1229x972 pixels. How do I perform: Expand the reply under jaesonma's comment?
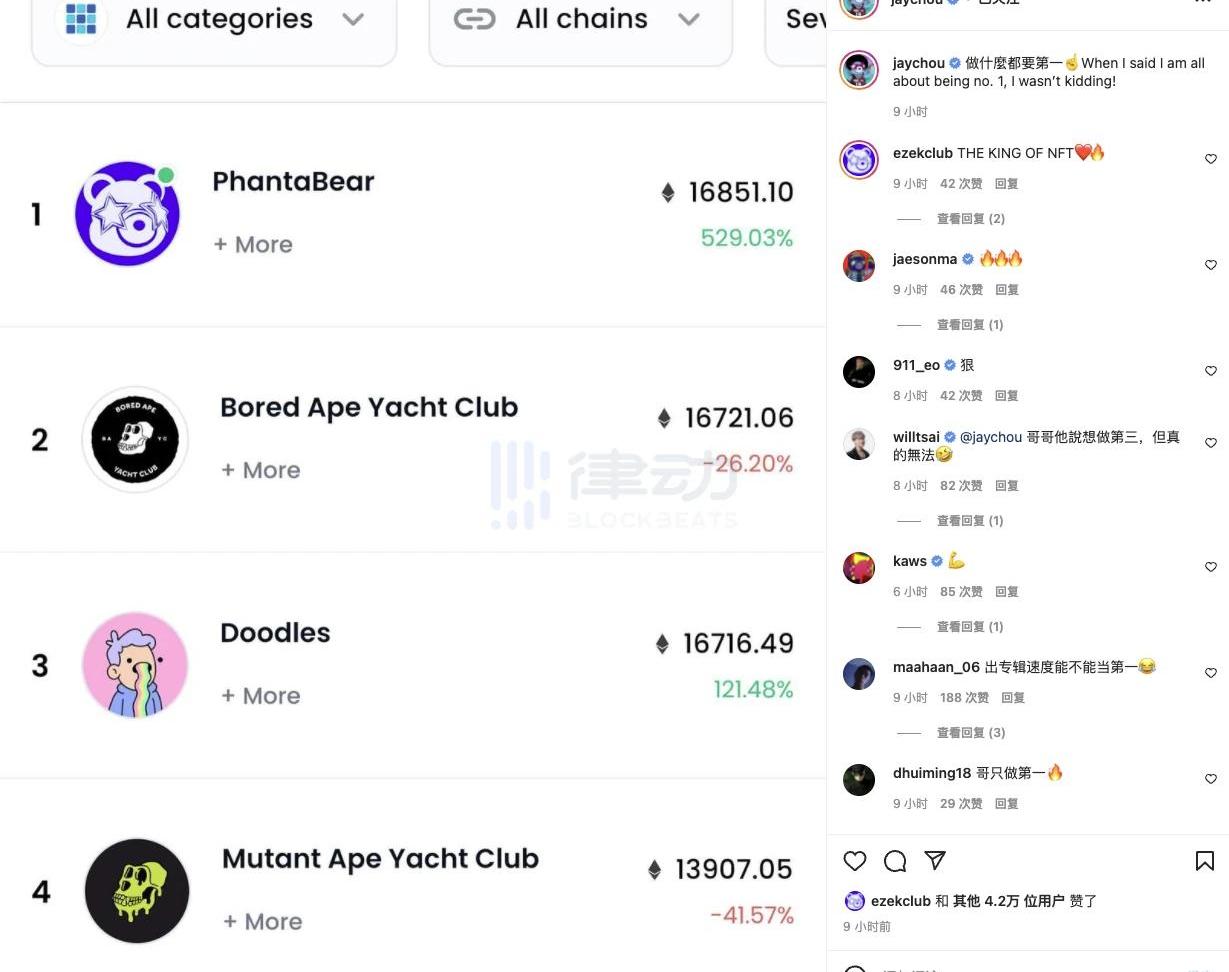tap(970, 325)
